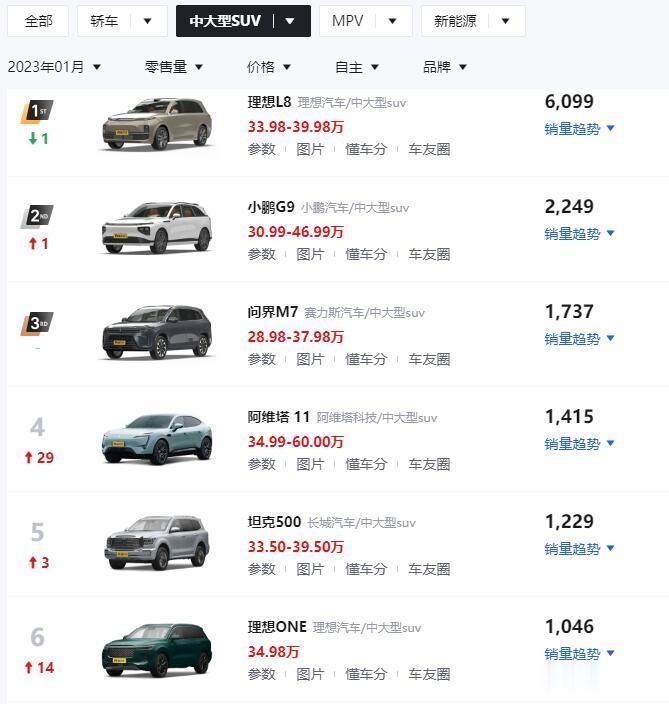View 销量趋势 for 理想ONE
Image resolution: width=669 pixels, height=704 pixels.
click(579, 653)
